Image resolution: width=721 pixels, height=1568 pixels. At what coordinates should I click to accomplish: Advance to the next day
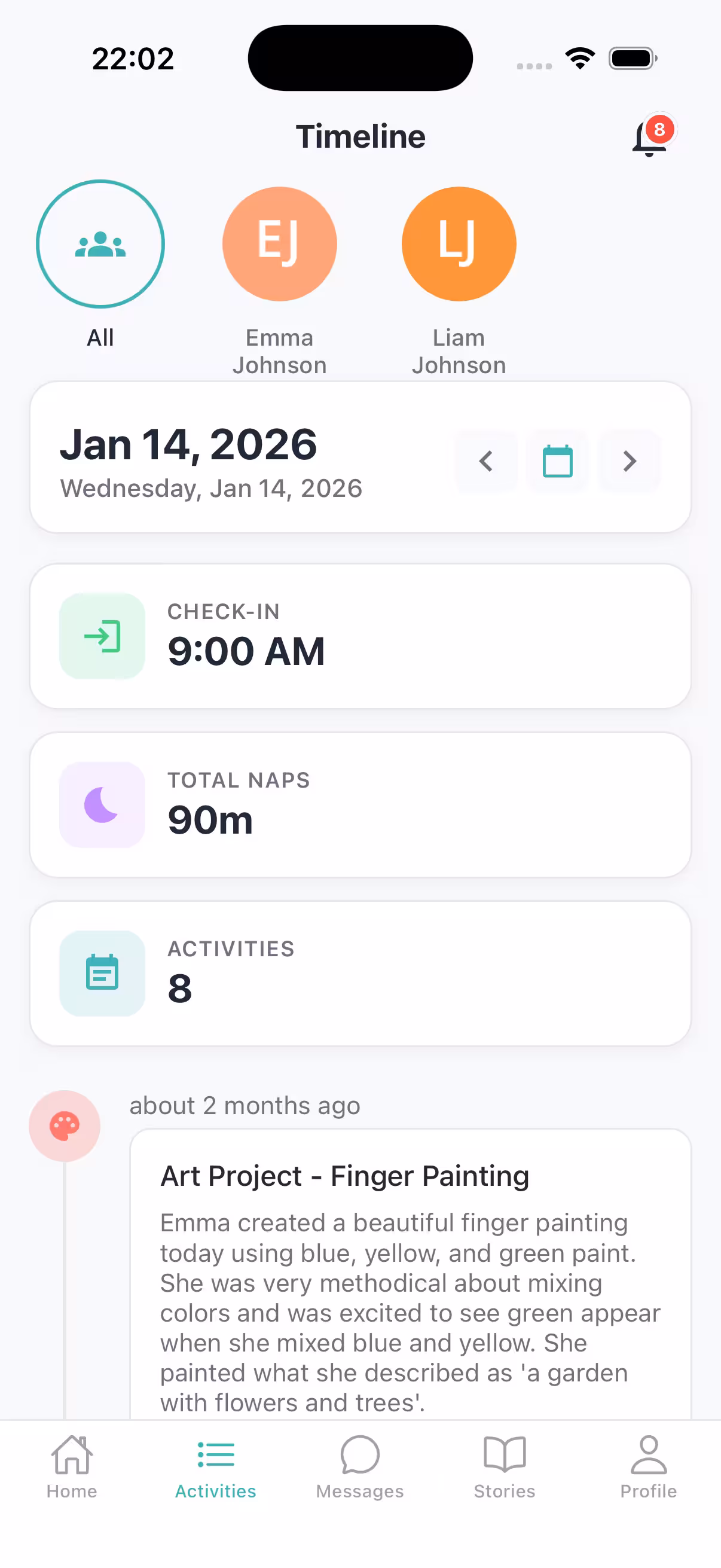(629, 461)
